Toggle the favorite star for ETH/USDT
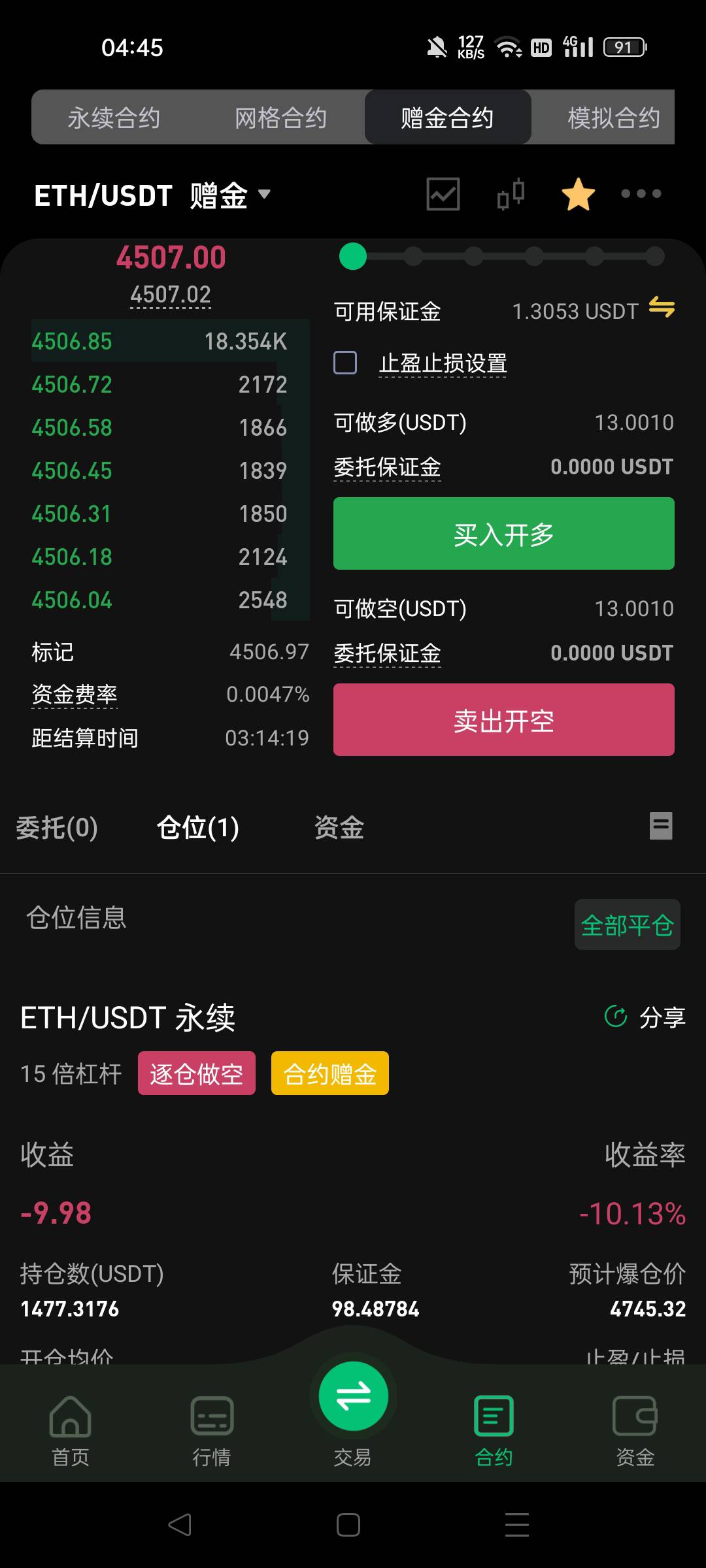Screen dimensions: 706x1568 tap(579, 195)
